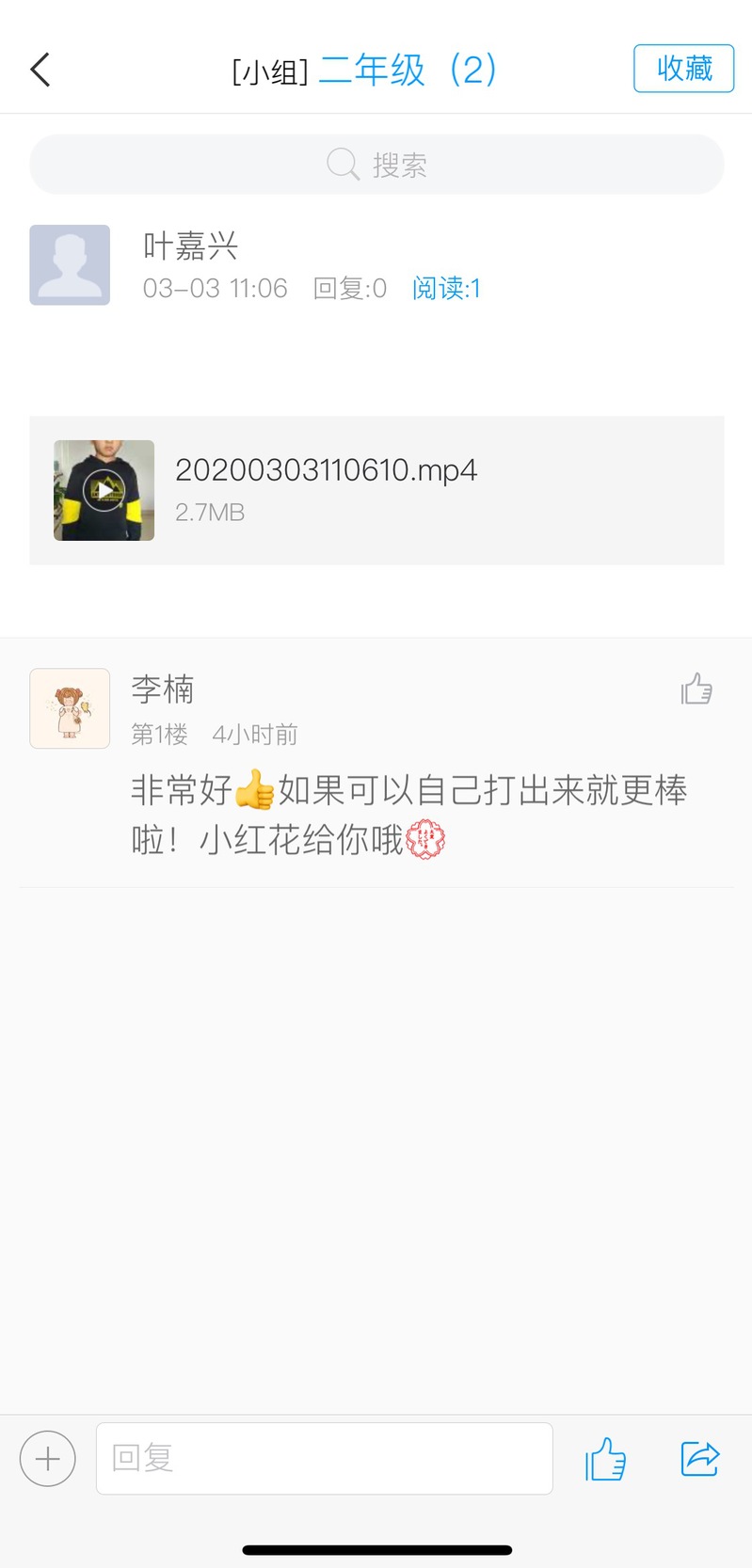Like 李楠's comment
This screenshot has height=1568, width=752.
tap(696, 689)
